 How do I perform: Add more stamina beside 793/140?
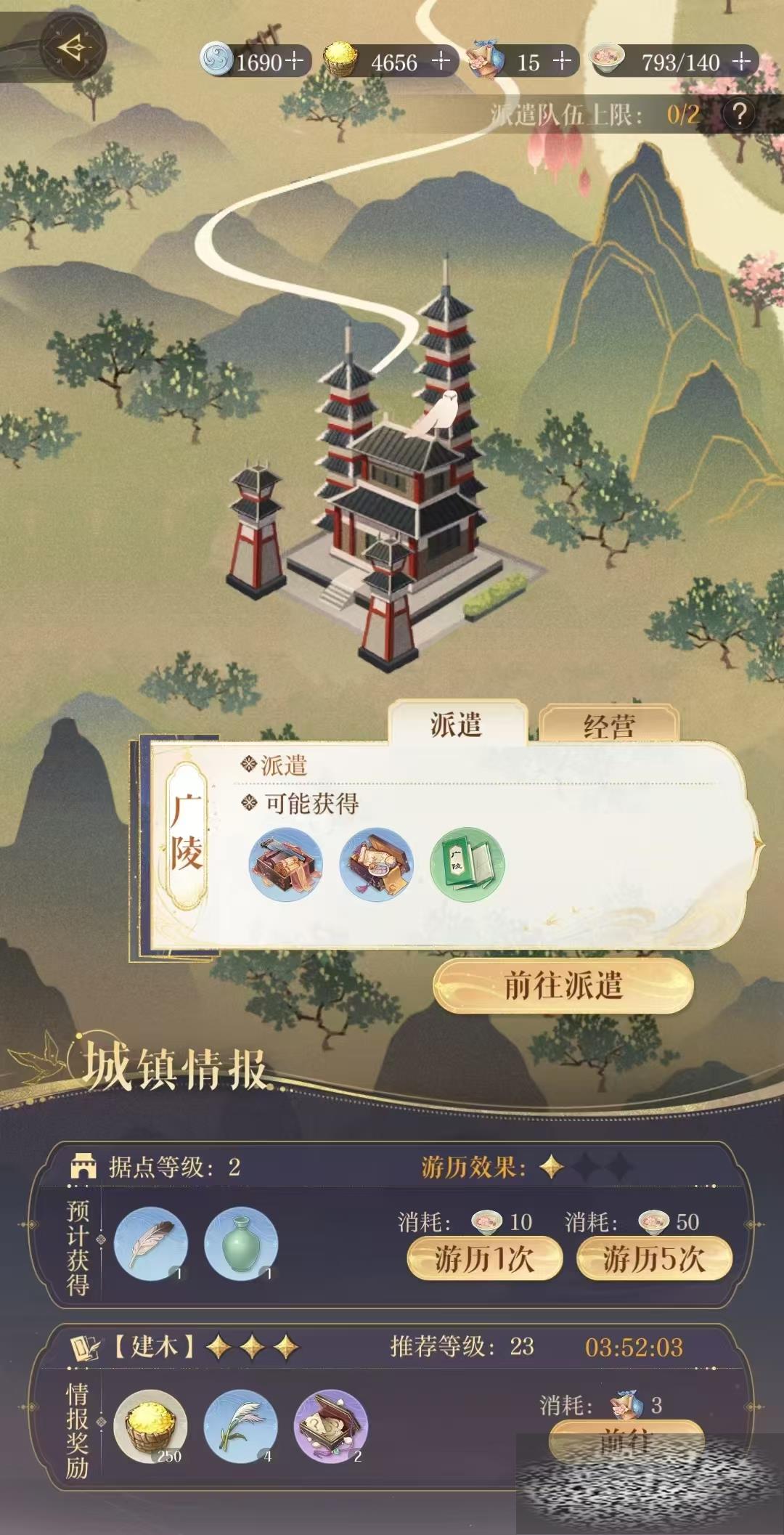click(x=741, y=61)
